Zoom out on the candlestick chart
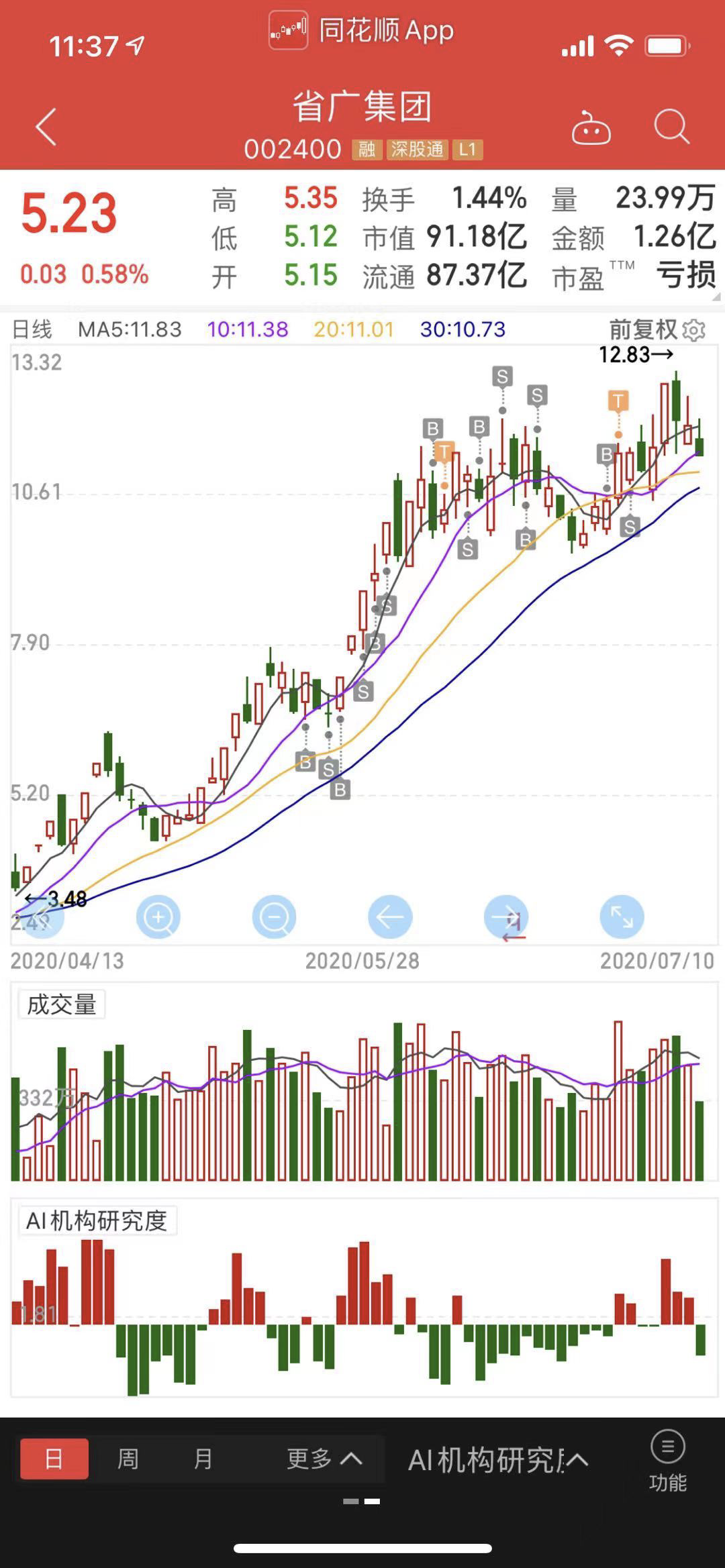This screenshot has height=1568, width=725. click(274, 917)
